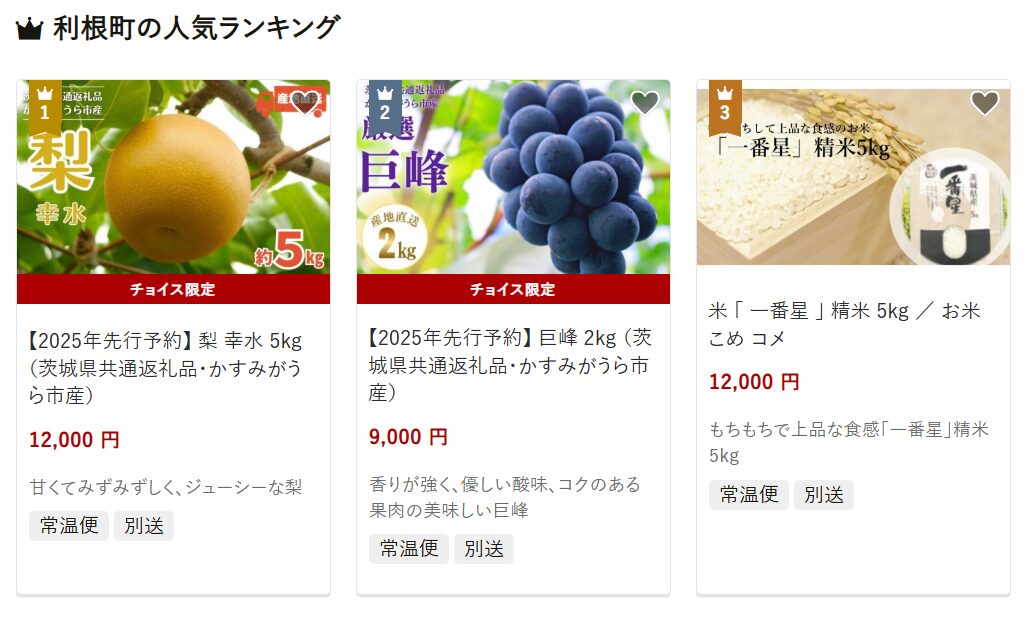Screen dimensions: 1024x619
Task: Favorite the 梨 幸水 5kg item
Action: (304, 102)
